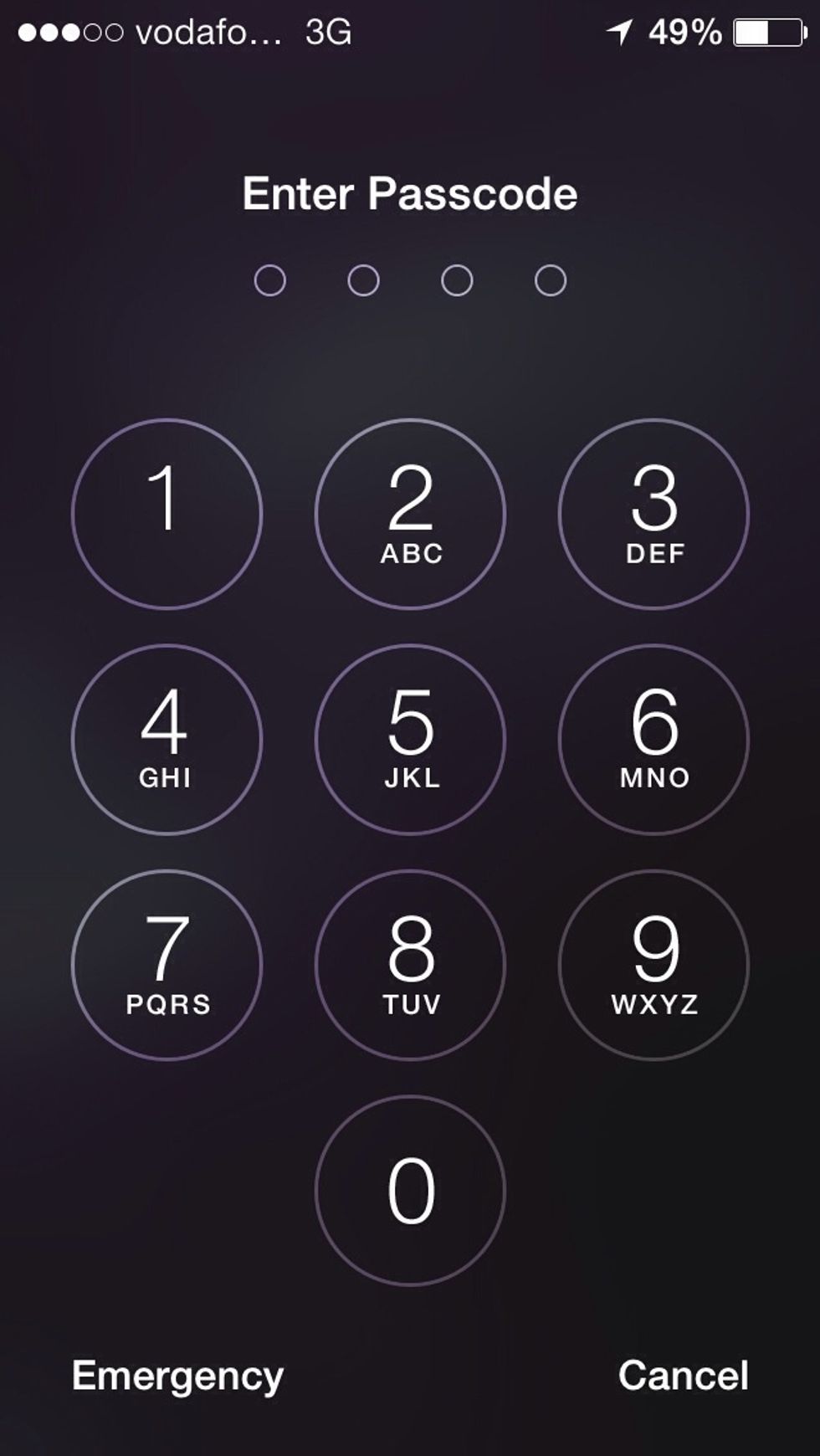Image resolution: width=820 pixels, height=1456 pixels.
Task: Enter digit 6 (MNO)
Action: 653,739
